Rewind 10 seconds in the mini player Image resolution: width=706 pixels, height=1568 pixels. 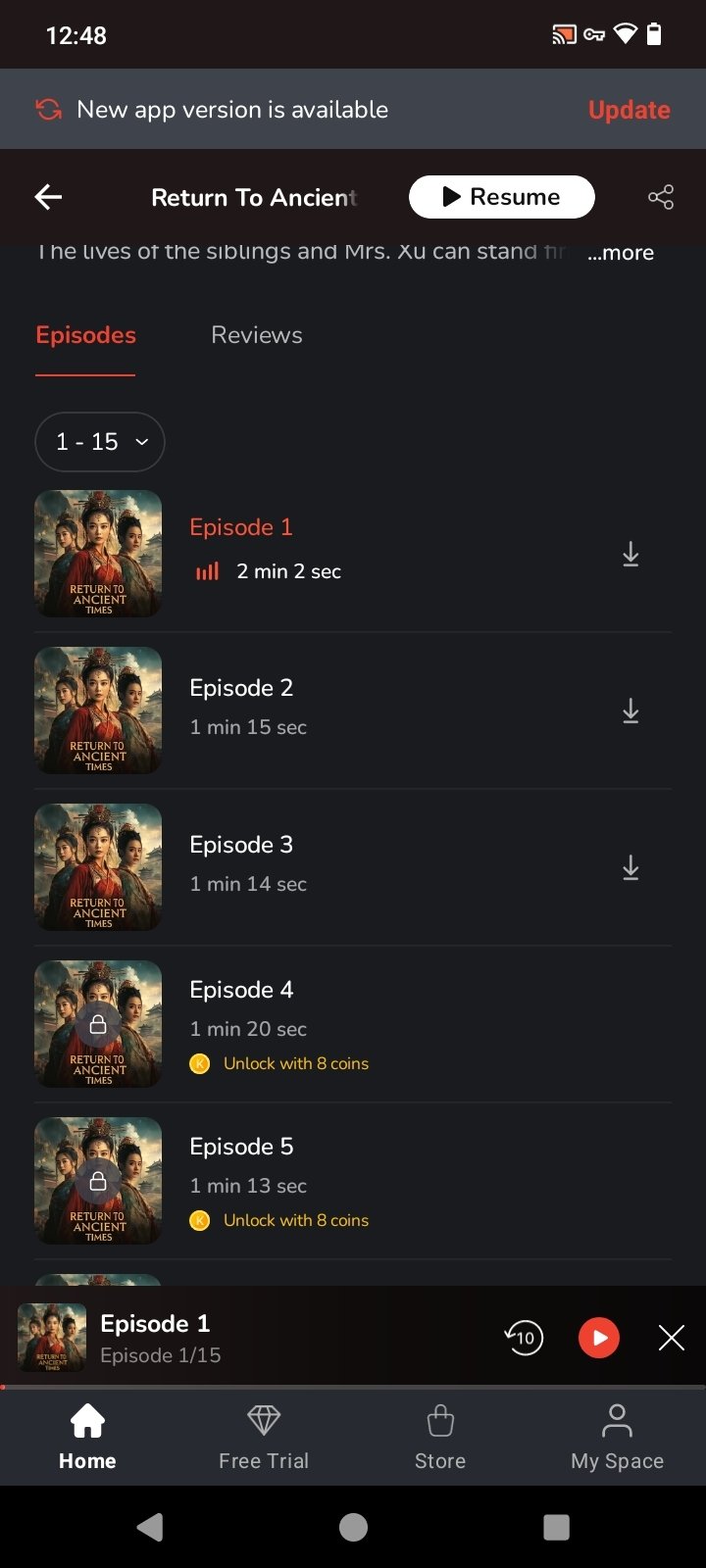tap(524, 1338)
